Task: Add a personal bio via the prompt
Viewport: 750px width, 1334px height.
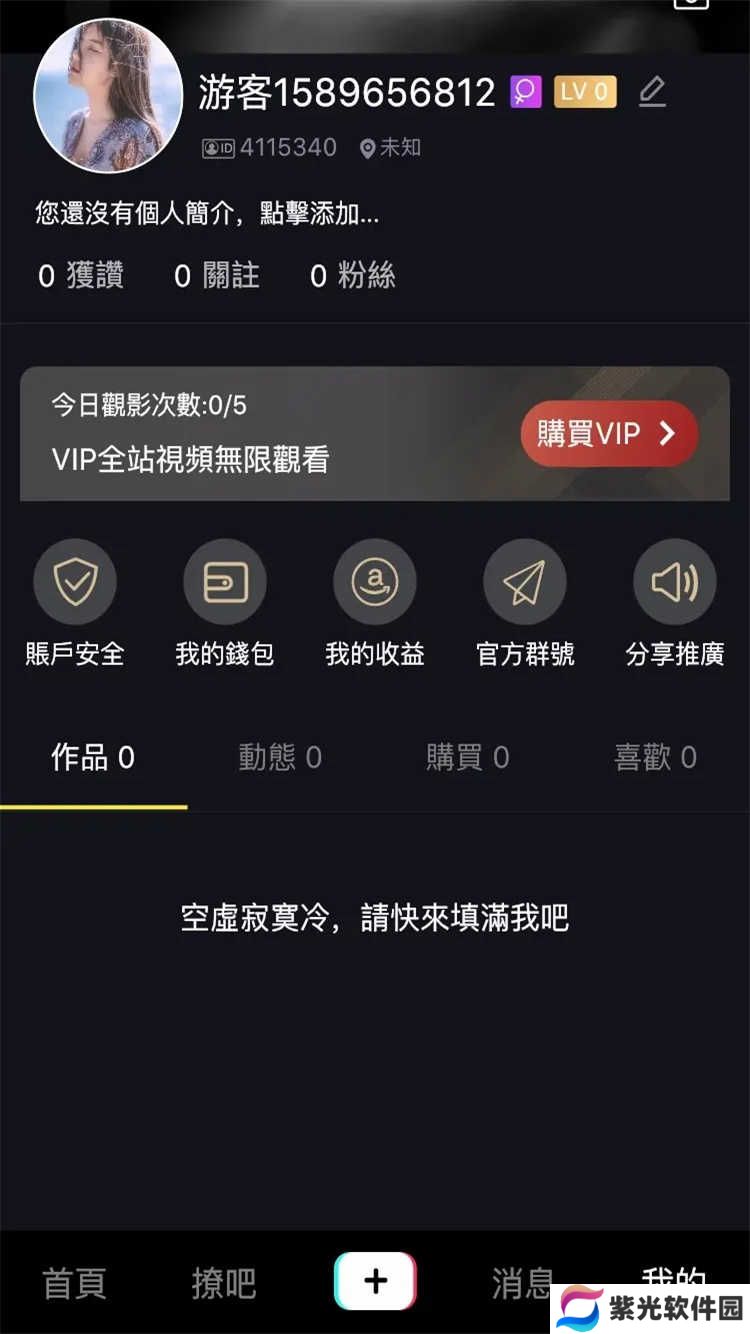Action: [x=207, y=213]
